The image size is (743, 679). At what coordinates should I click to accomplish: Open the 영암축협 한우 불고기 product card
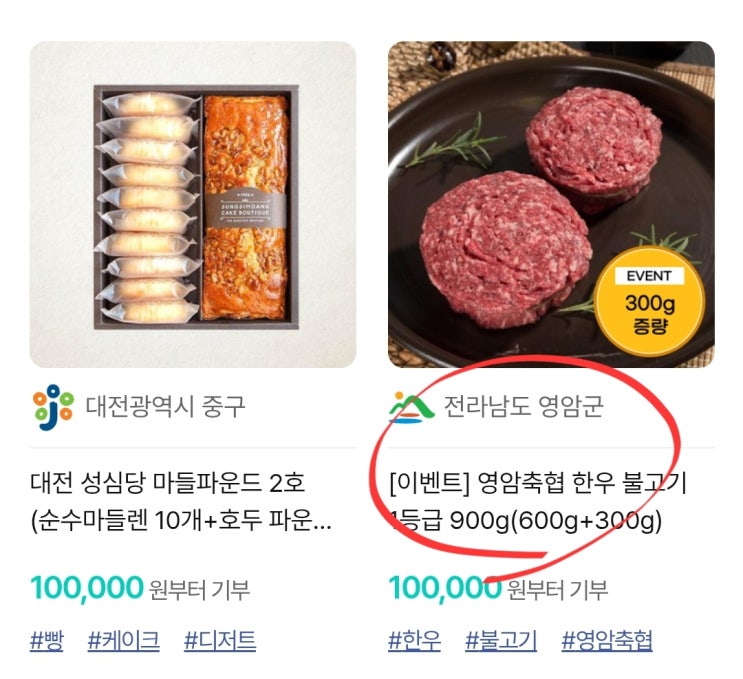(x=550, y=204)
